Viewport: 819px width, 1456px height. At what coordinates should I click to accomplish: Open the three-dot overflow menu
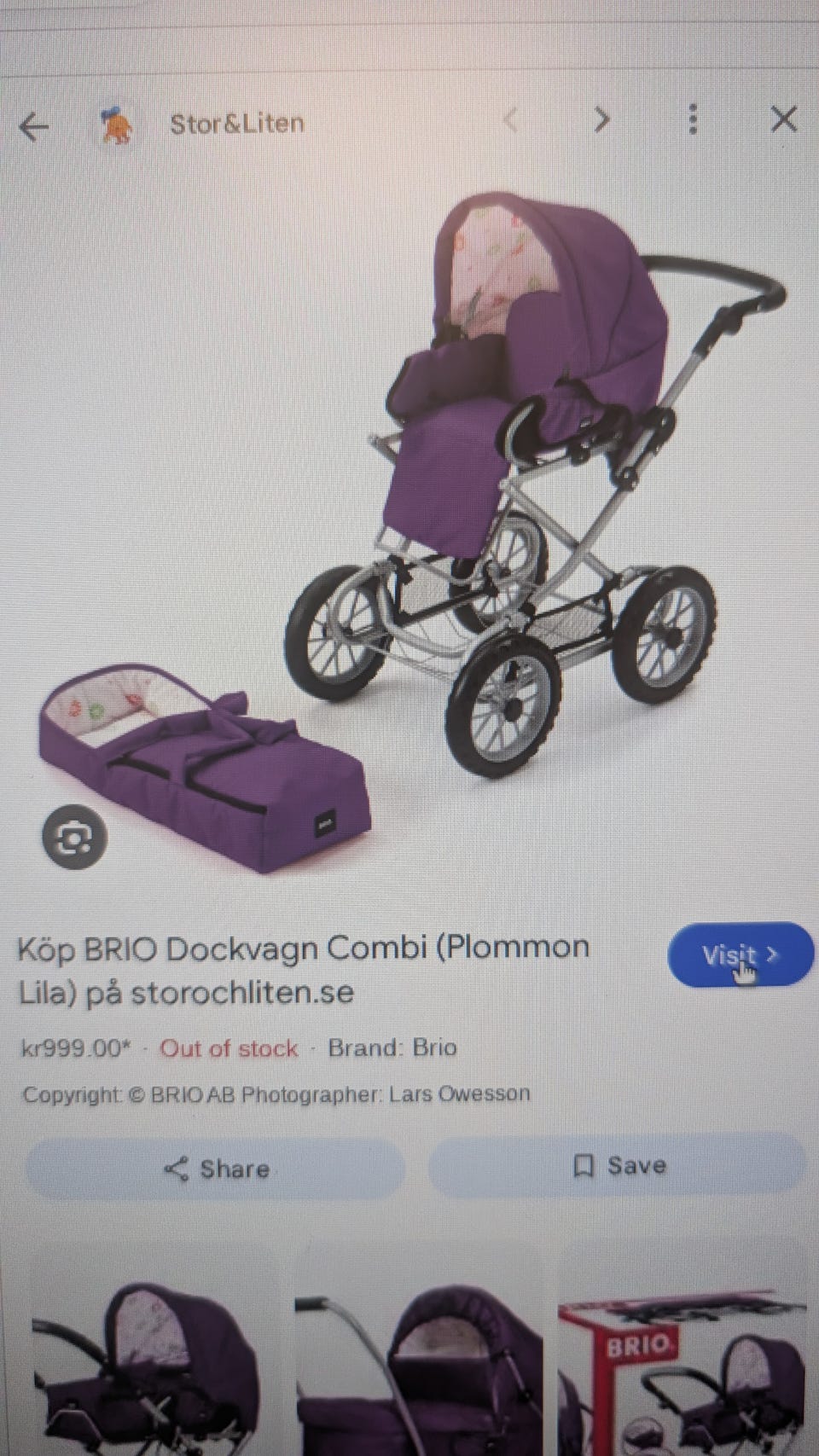tap(693, 119)
